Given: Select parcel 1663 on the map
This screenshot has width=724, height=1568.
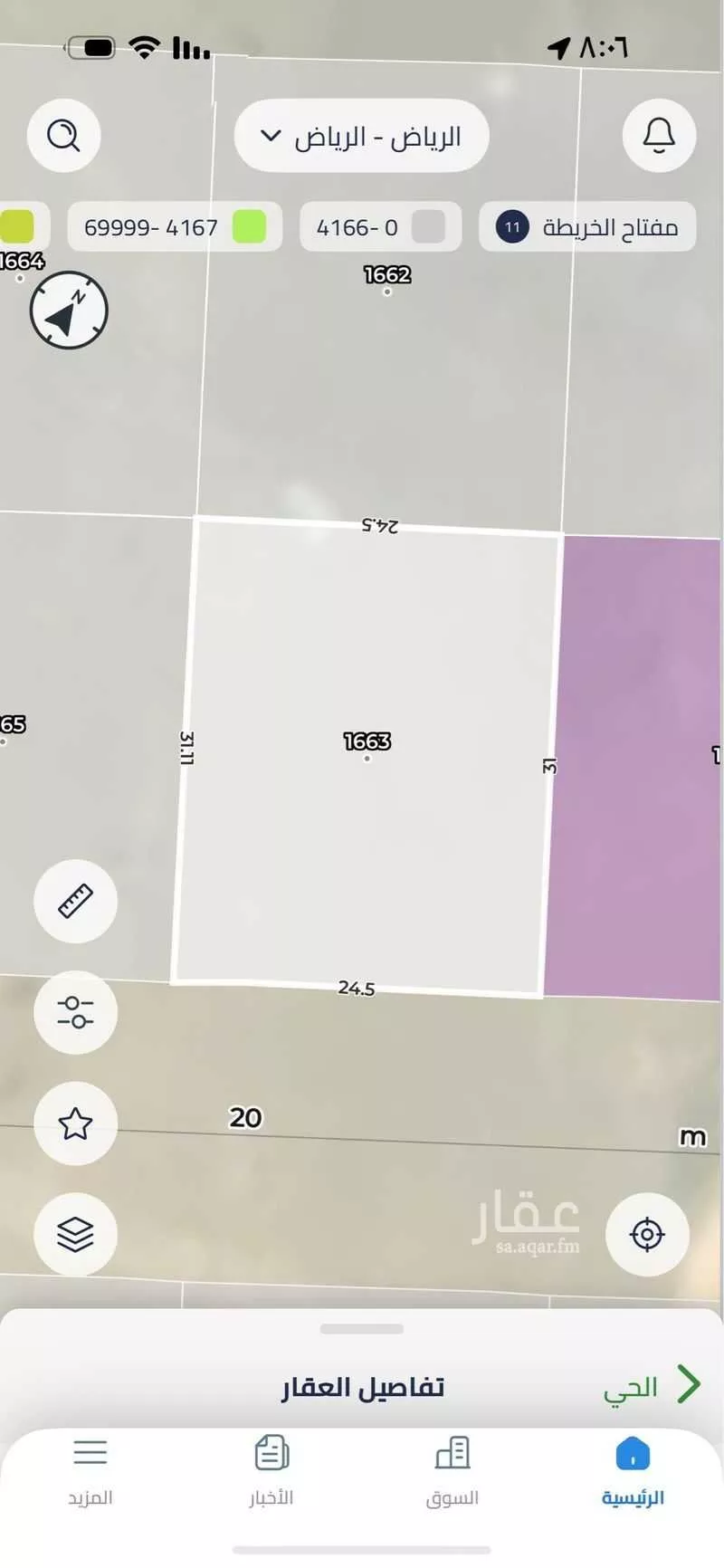Looking at the screenshot, I should tap(367, 751).
